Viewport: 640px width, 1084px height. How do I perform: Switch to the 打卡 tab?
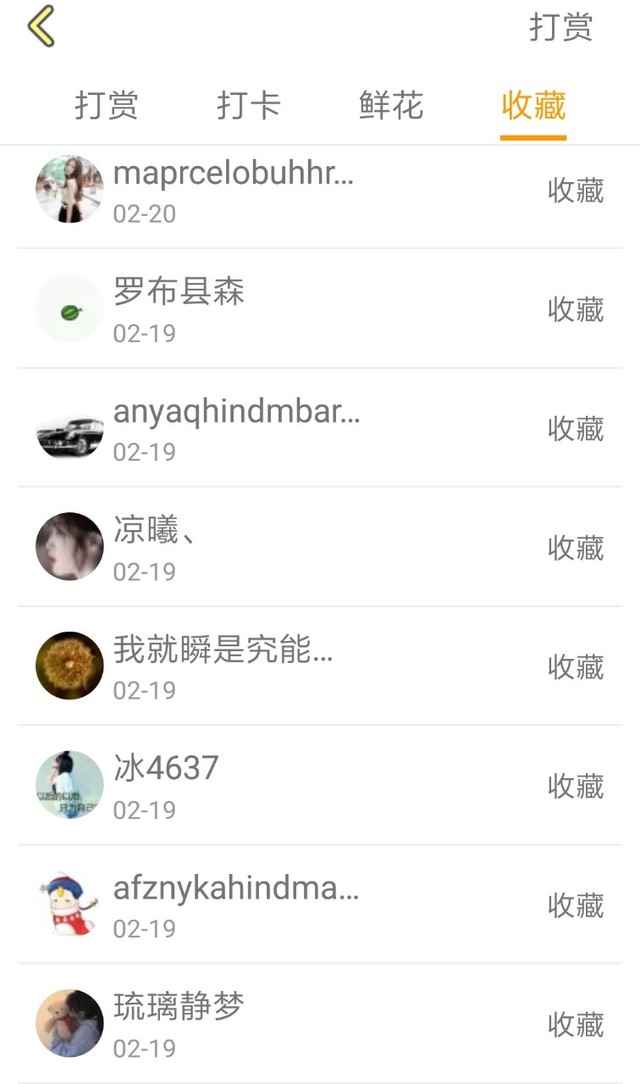pyautogui.click(x=248, y=105)
